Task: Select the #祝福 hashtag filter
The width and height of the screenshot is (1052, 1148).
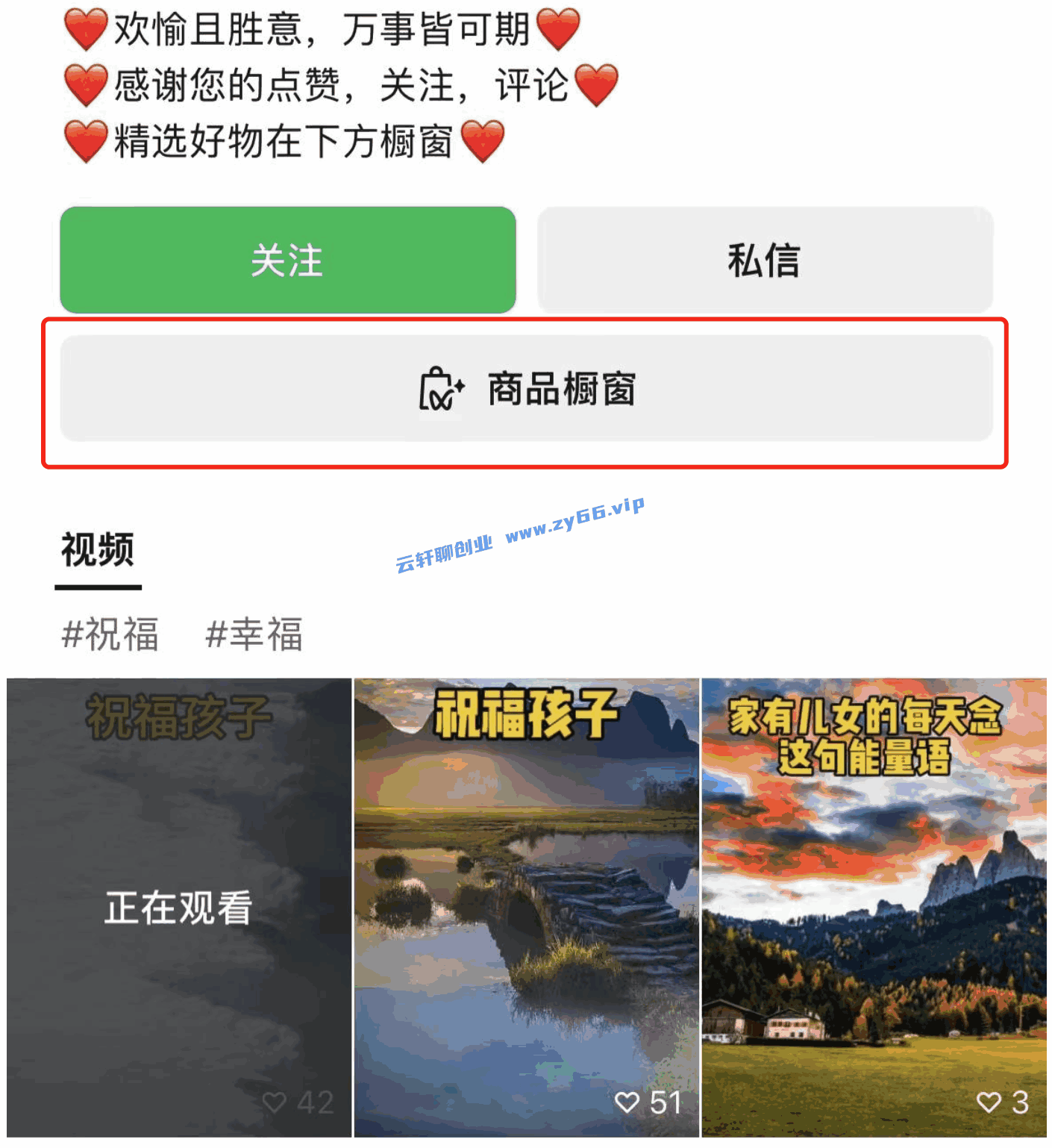Action: tap(110, 634)
